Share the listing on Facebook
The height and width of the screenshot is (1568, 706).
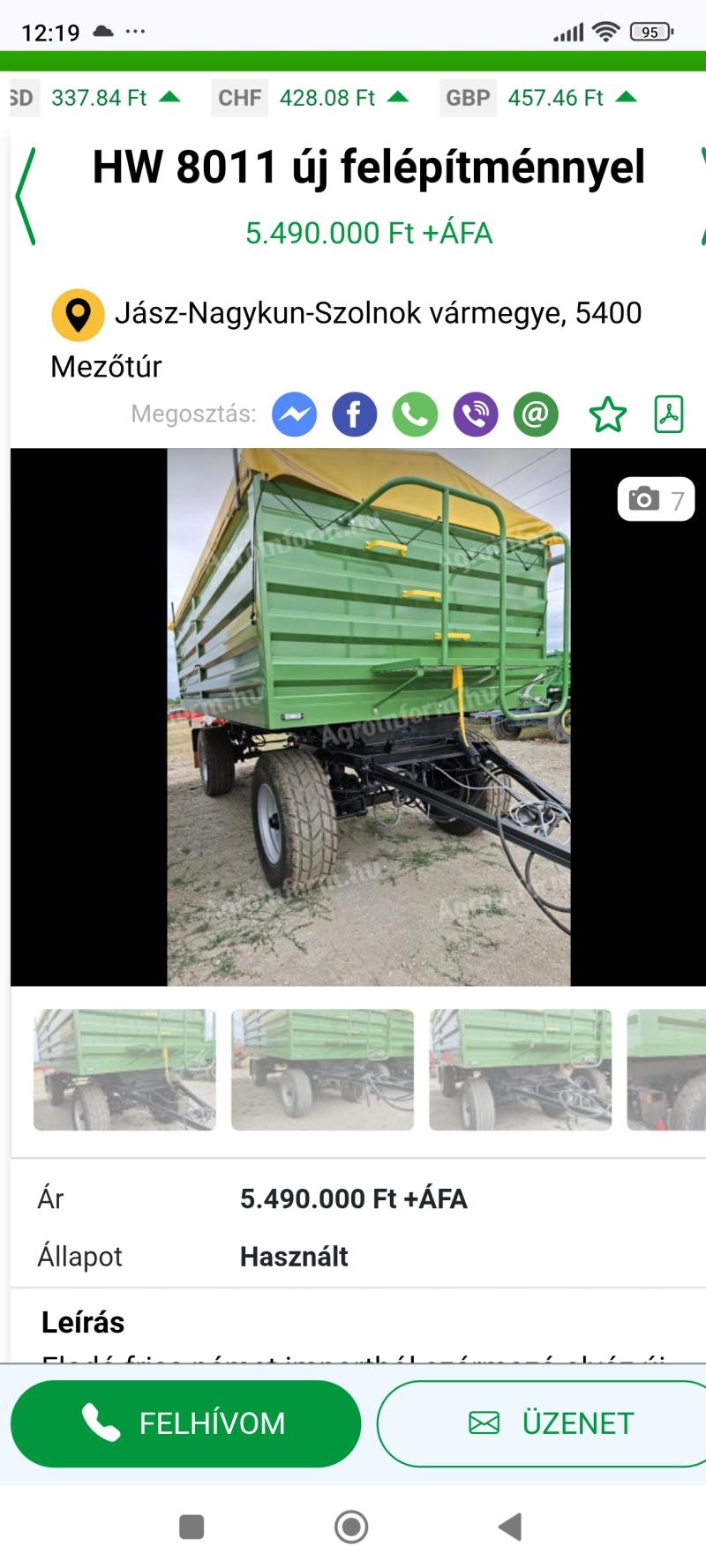pos(354,414)
